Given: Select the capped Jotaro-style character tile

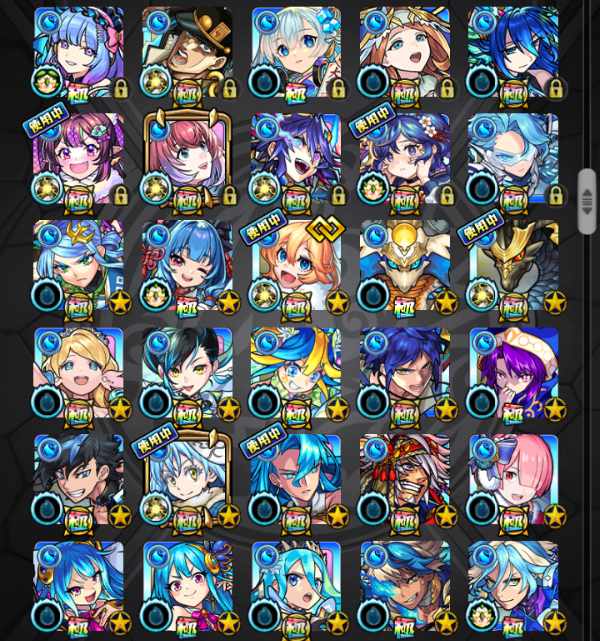Looking at the screenshot, I should click(x=187, y=50).
